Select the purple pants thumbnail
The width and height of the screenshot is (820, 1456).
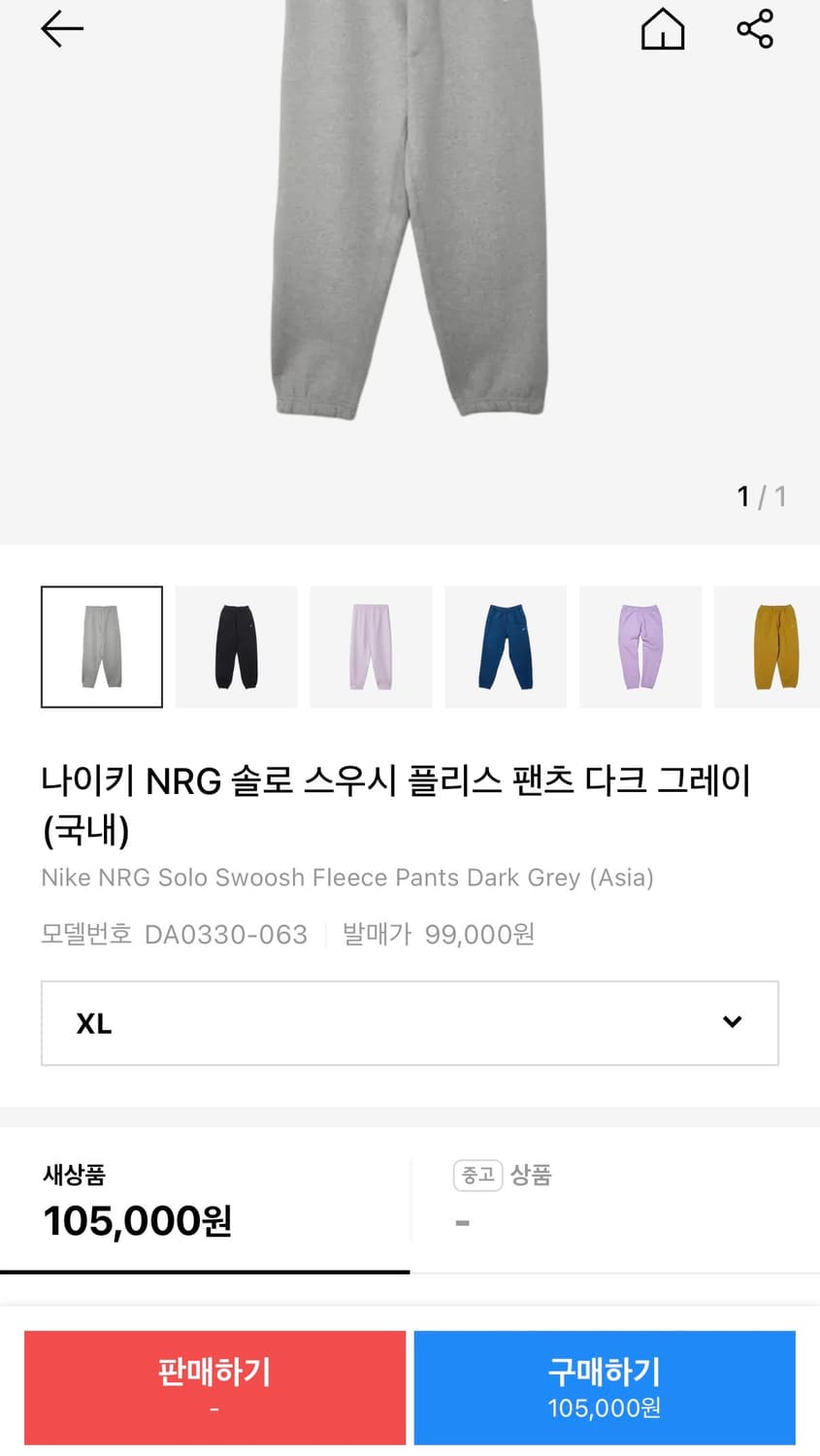pyautogui.click(x=640, y=645)
